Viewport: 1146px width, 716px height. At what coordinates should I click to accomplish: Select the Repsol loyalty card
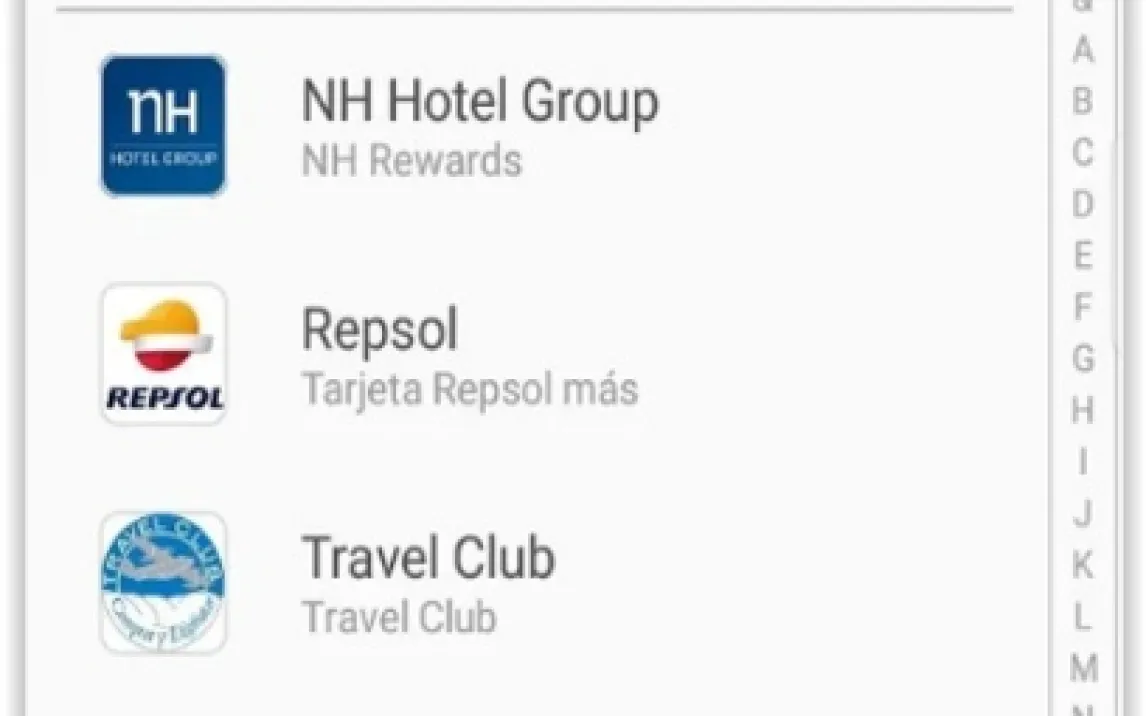(x=470, y=354)
